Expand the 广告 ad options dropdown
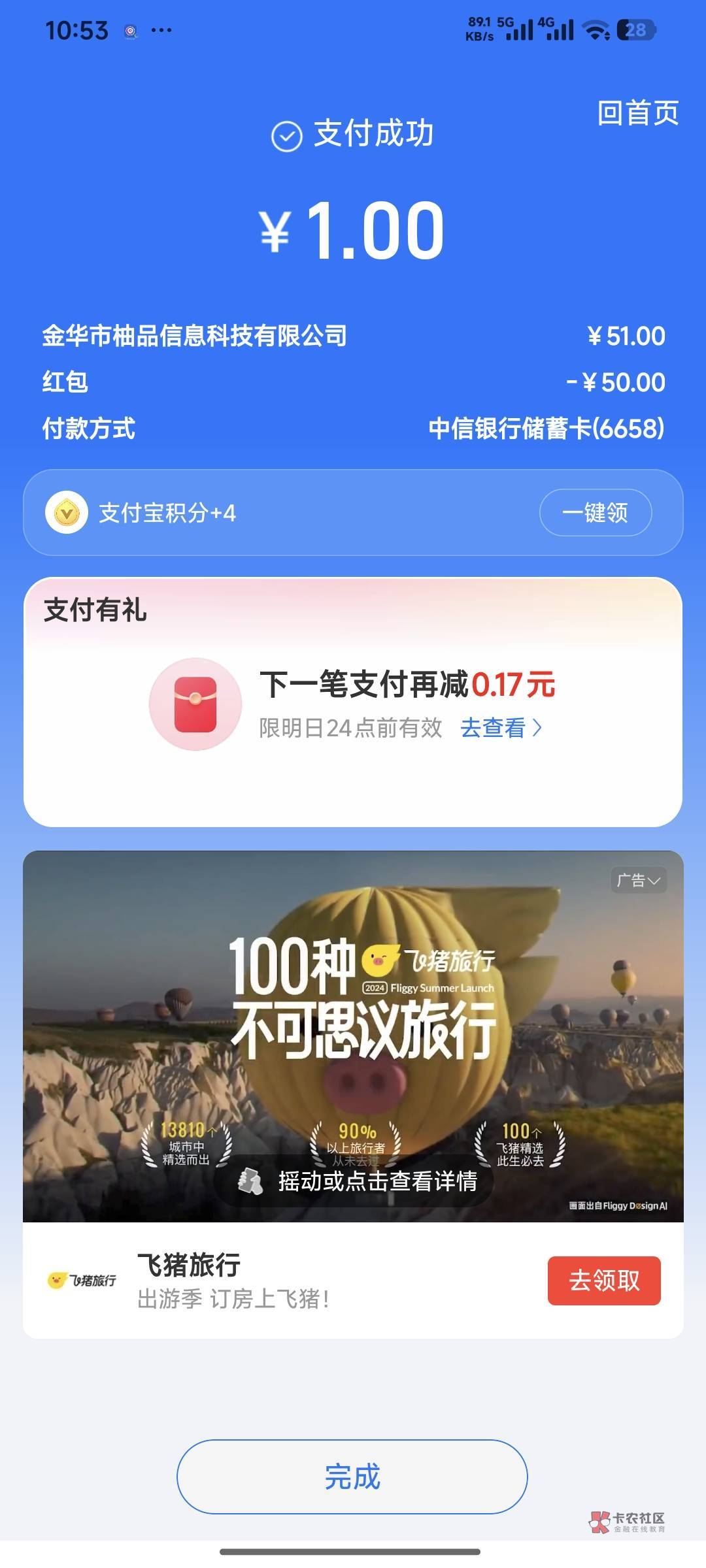Screen dimensions: 706x1568 tap(639, 880)
